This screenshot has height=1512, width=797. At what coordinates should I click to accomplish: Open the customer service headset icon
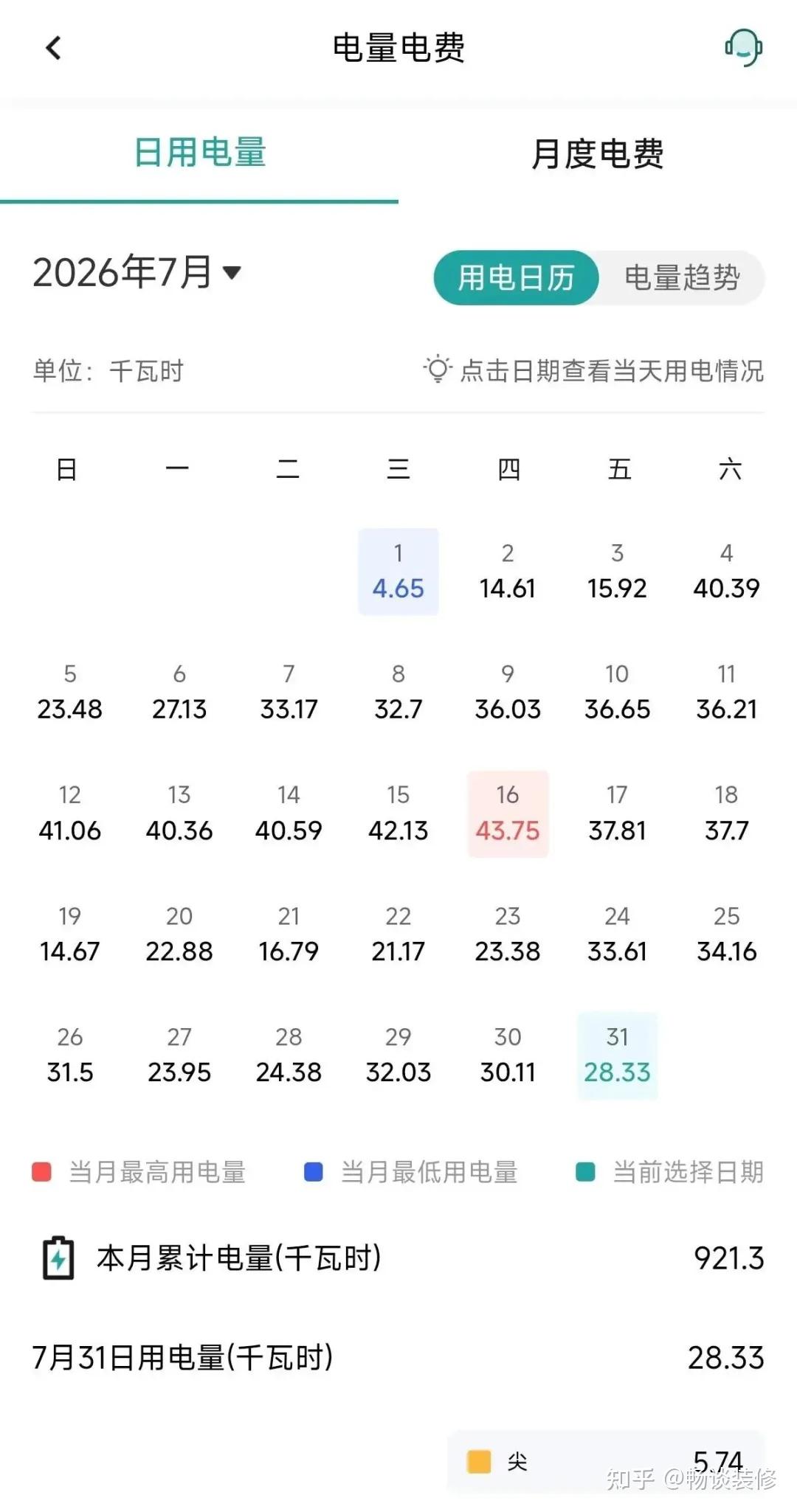tap(743, 48)
